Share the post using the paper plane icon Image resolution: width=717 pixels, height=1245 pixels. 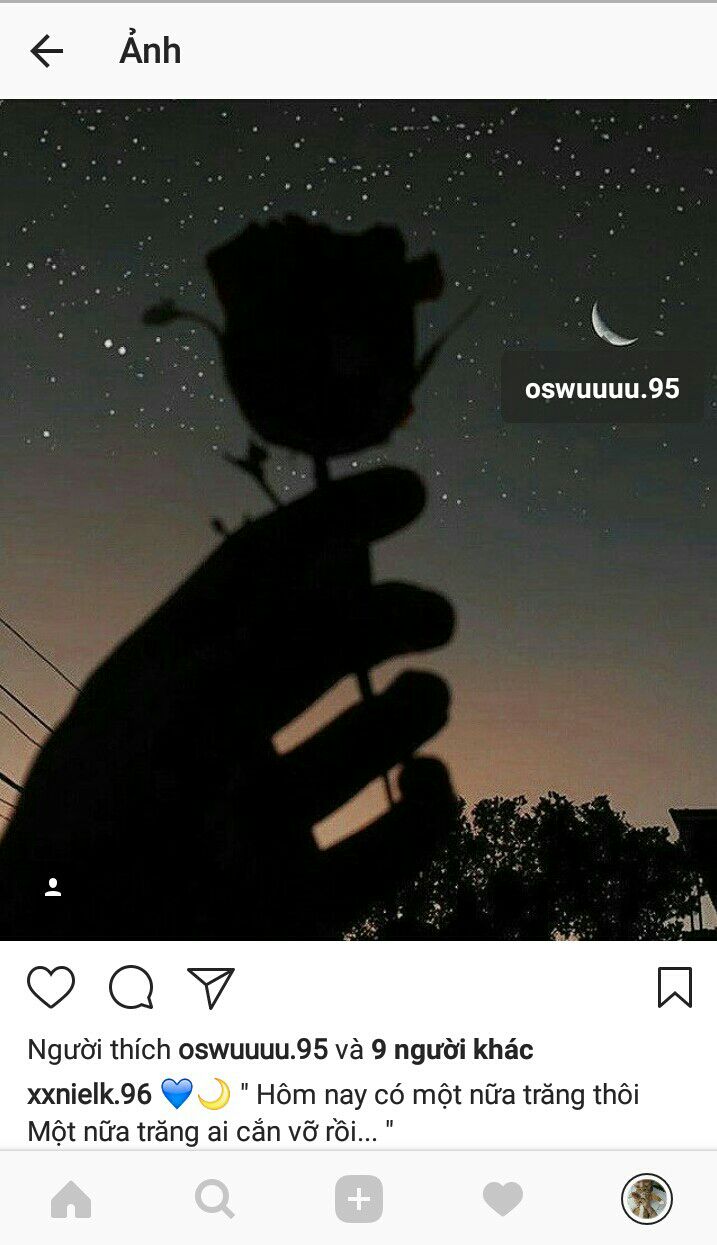coord(211,988)
